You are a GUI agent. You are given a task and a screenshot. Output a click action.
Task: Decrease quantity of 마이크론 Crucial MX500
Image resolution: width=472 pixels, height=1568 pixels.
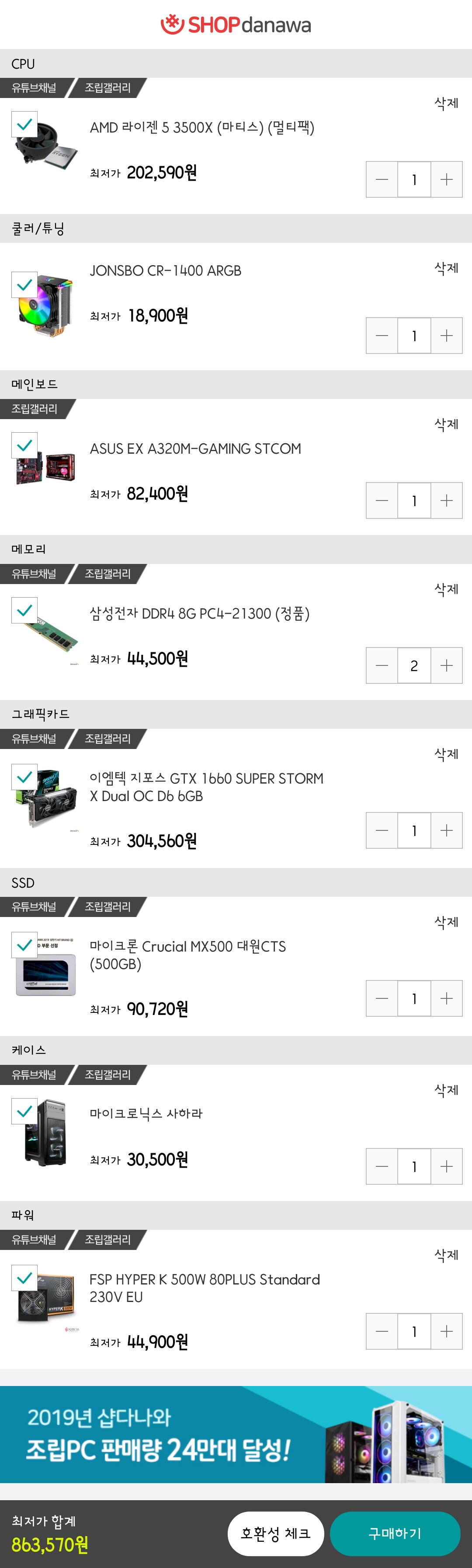click(382, 998)
